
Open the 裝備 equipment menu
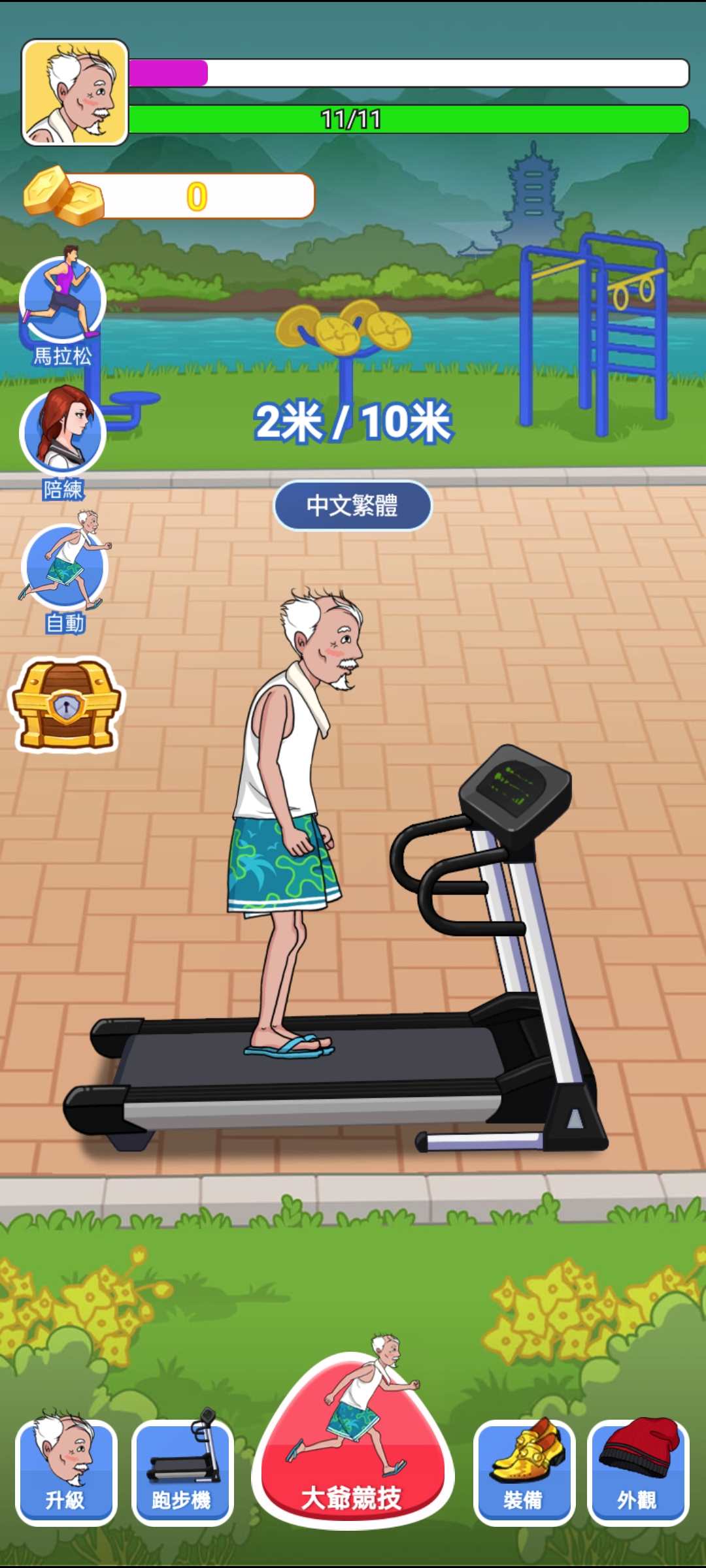pyautogui.click(x=524, y=1473)
